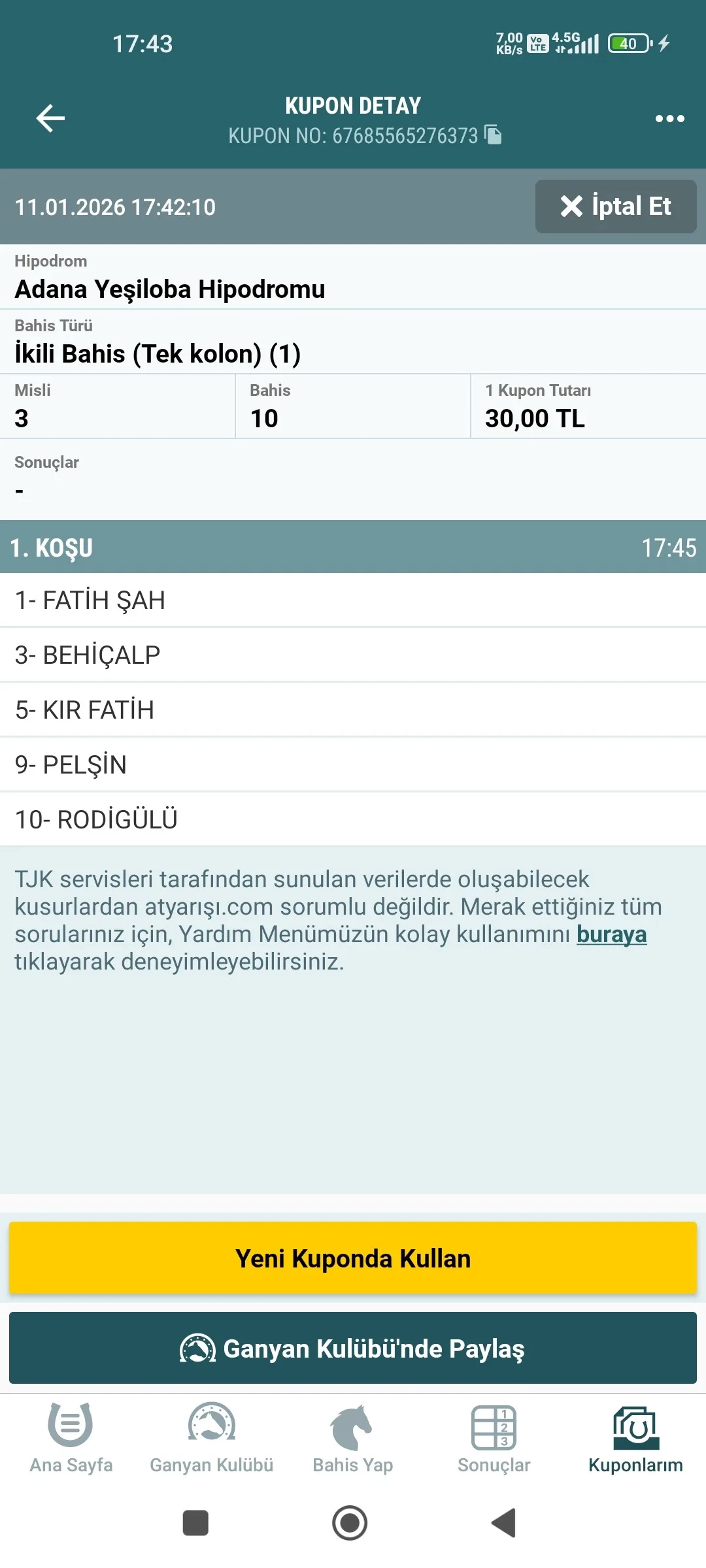Tap Yeni Kuponda Kullan button
The width and height of the screenshot is (706, 1568).
[x=353, y=1258]
